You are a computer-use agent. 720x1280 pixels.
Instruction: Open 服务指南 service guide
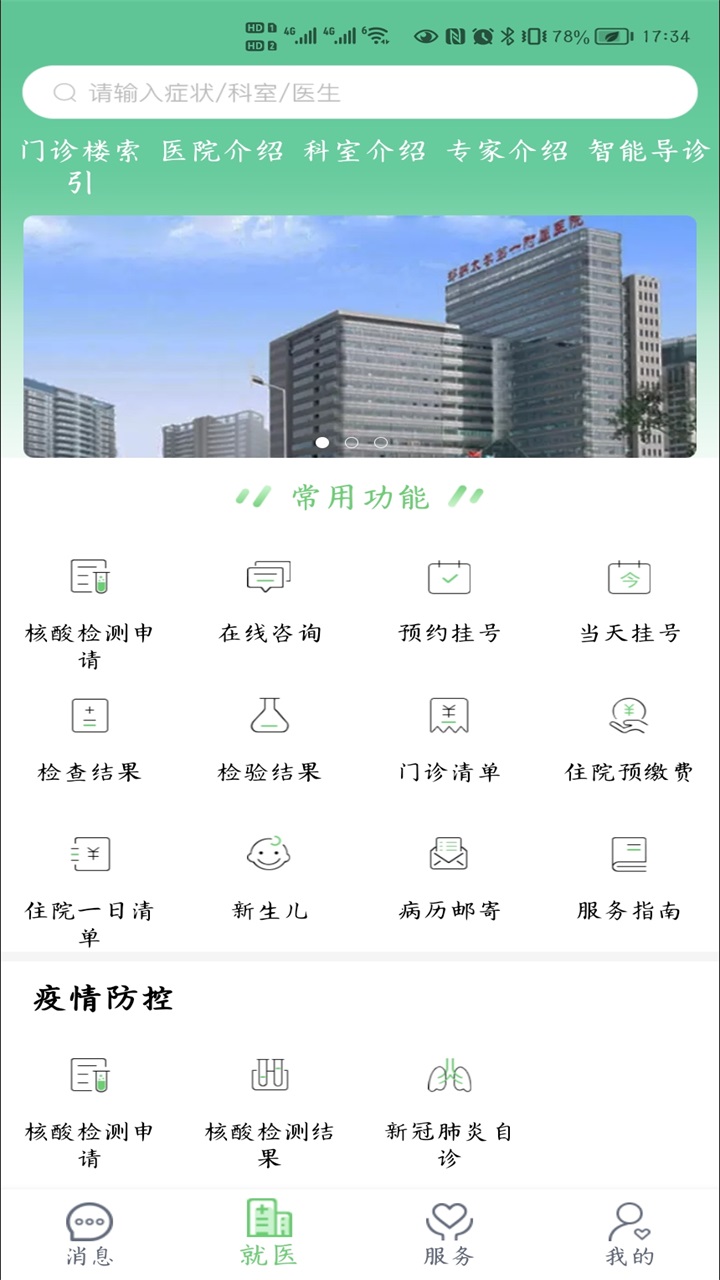pos(629,880)
